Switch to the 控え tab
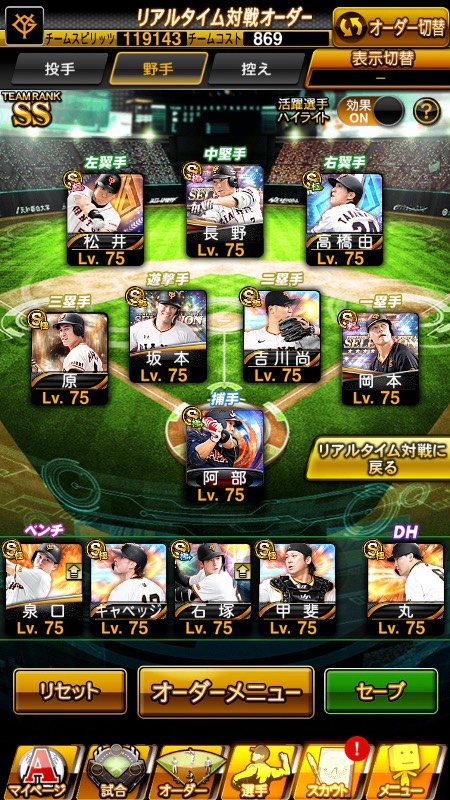 [x=256, y=68]
